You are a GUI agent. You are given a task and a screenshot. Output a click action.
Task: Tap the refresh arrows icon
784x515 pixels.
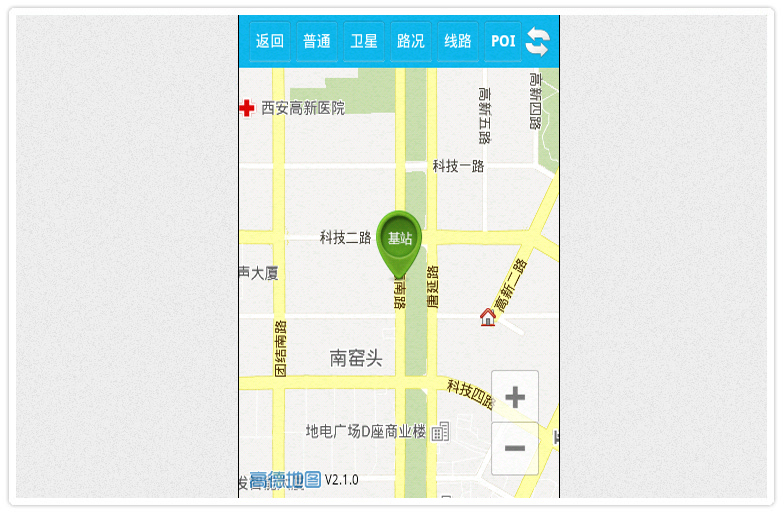(x=538, y=41)
